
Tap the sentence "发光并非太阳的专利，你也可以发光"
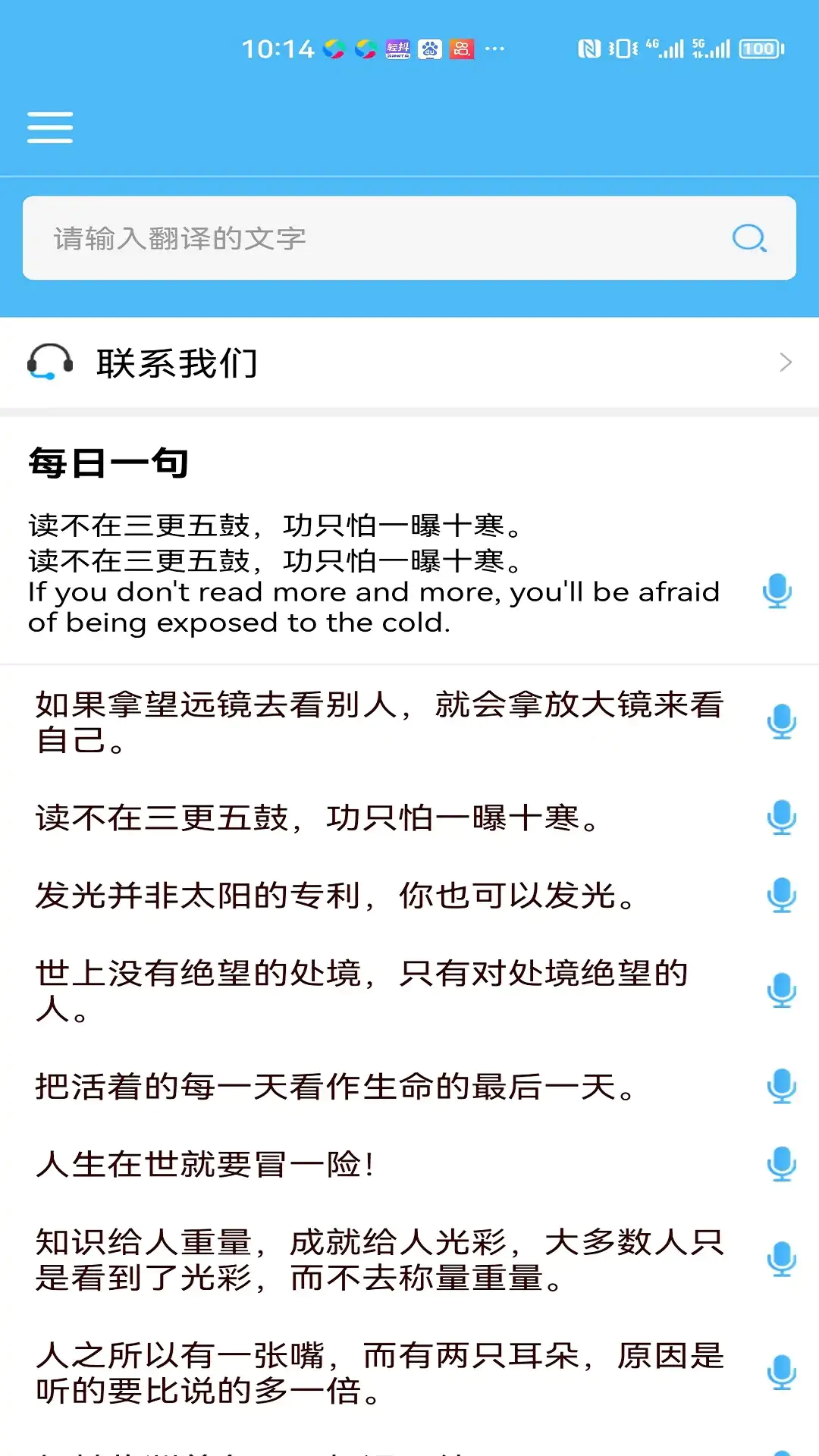tap(334, 899)
